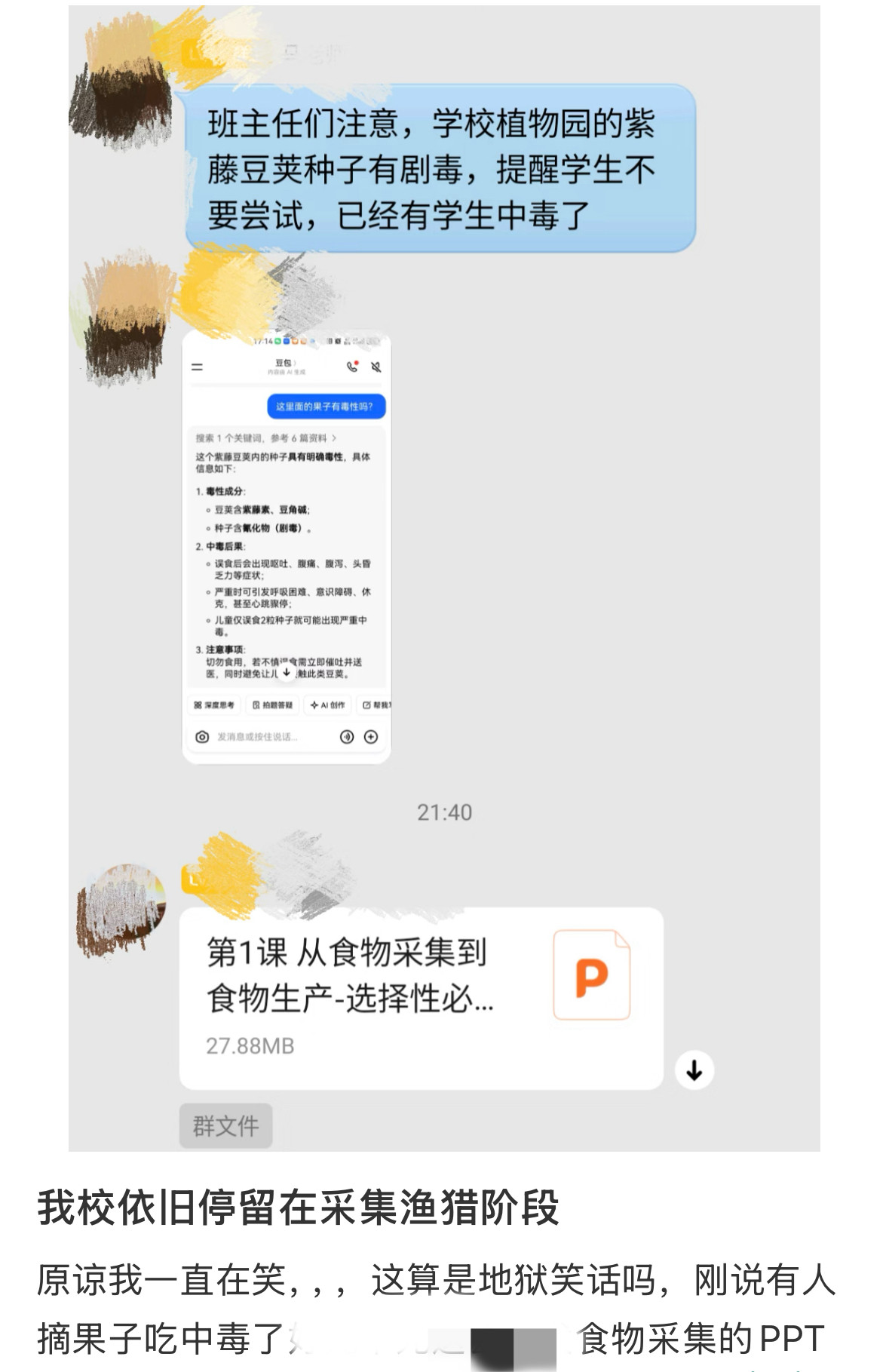Tap the voice playback icon beside the input field
Viewport: 889px width, 1372px height.
[x=347, y=738]
